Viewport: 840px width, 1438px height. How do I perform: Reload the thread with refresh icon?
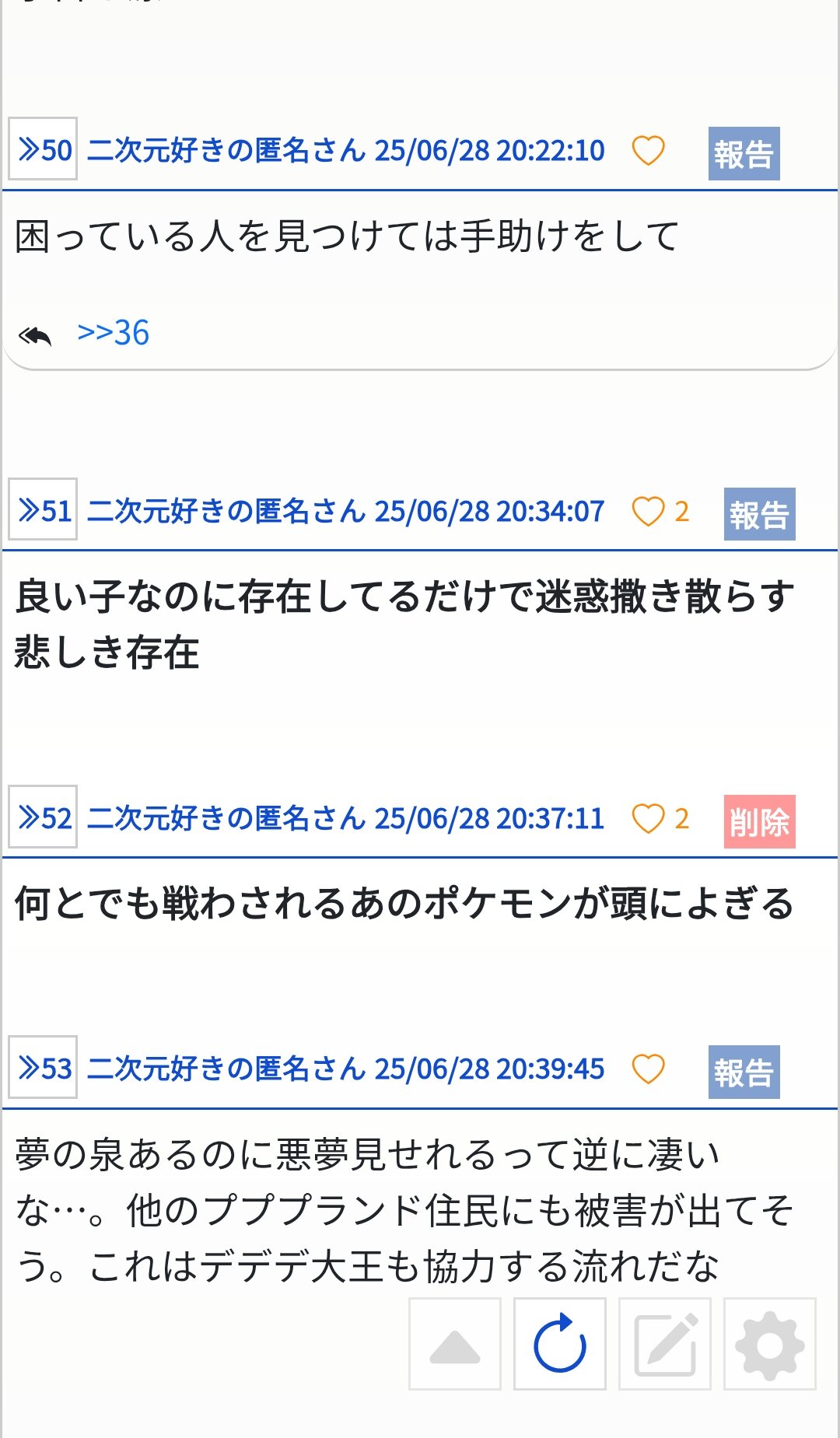click(x=560, y=1344)
